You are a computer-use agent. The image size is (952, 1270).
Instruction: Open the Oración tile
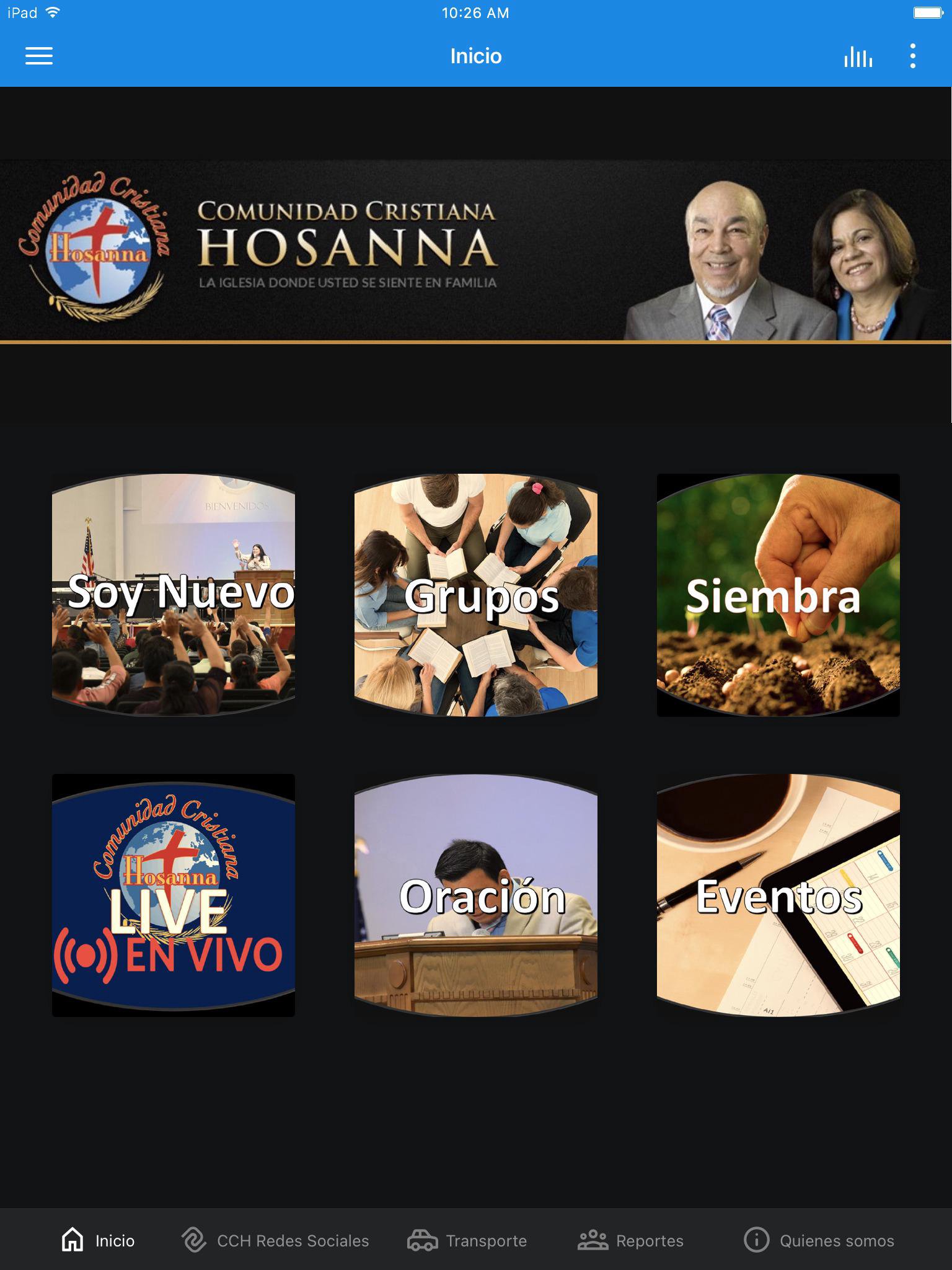point(476,895)
